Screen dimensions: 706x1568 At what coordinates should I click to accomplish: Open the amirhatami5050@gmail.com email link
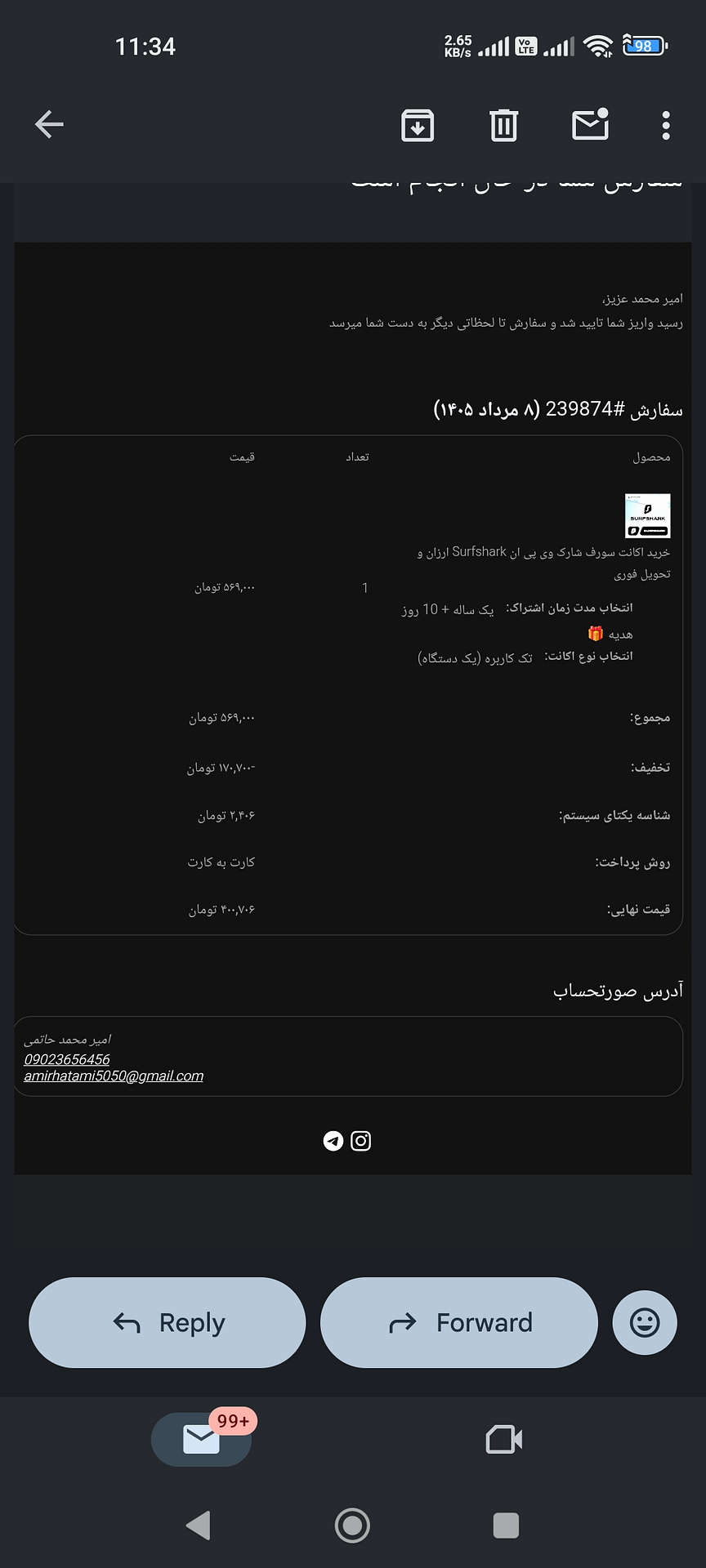point(114,1076)
